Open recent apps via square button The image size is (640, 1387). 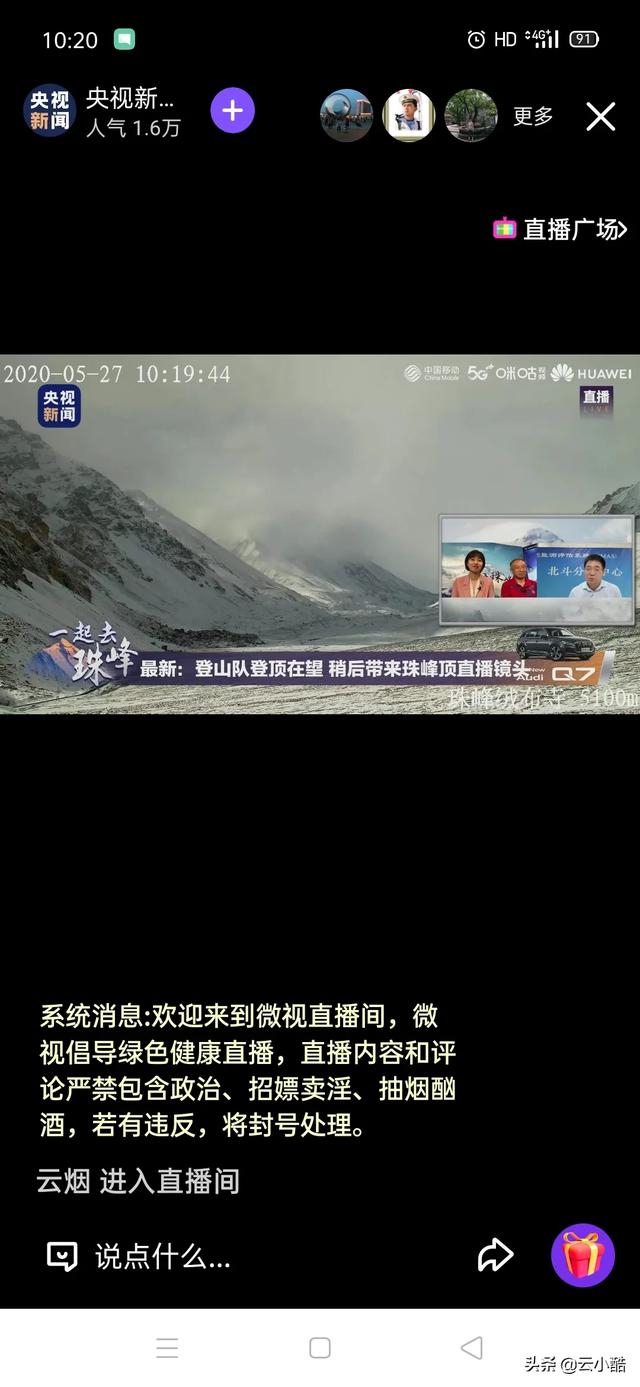pyautogui.click(x=320, y=1347)
